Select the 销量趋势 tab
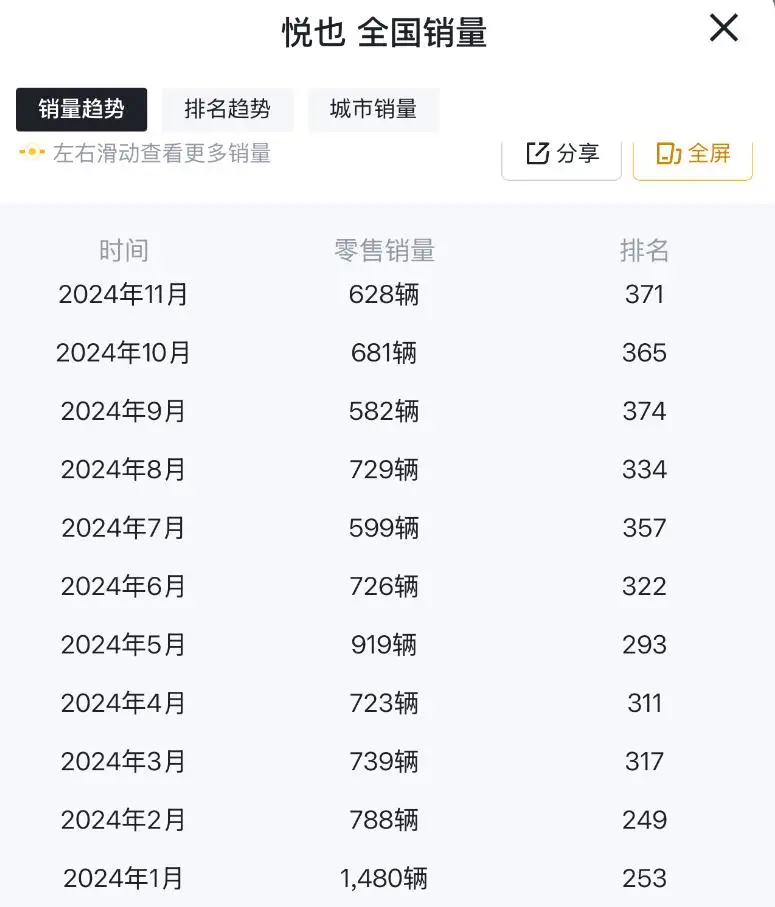The height and width of the screenshot is (907, 775). [x=82, y=110]
